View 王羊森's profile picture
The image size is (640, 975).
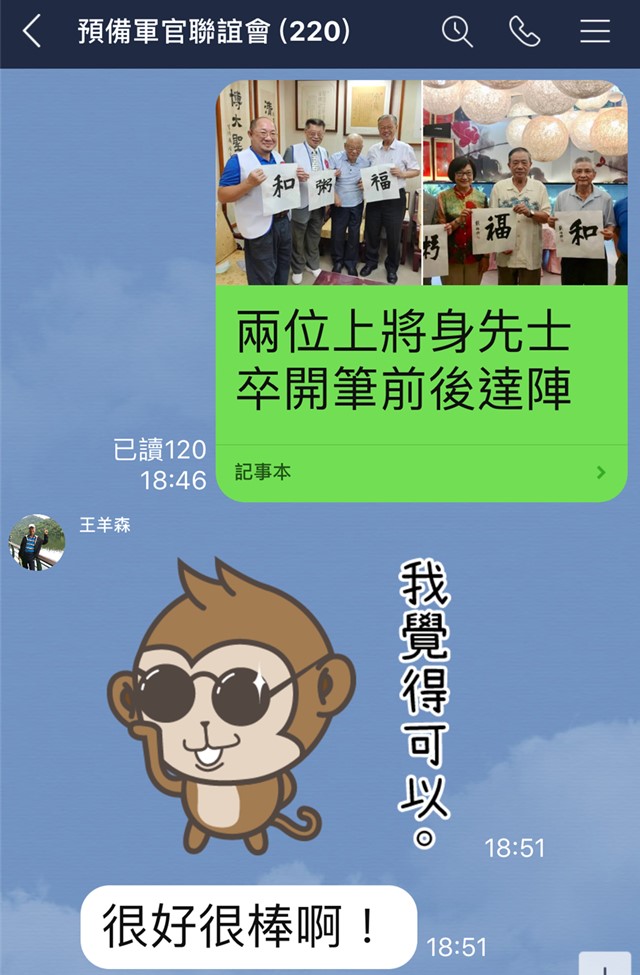[37, 542]
